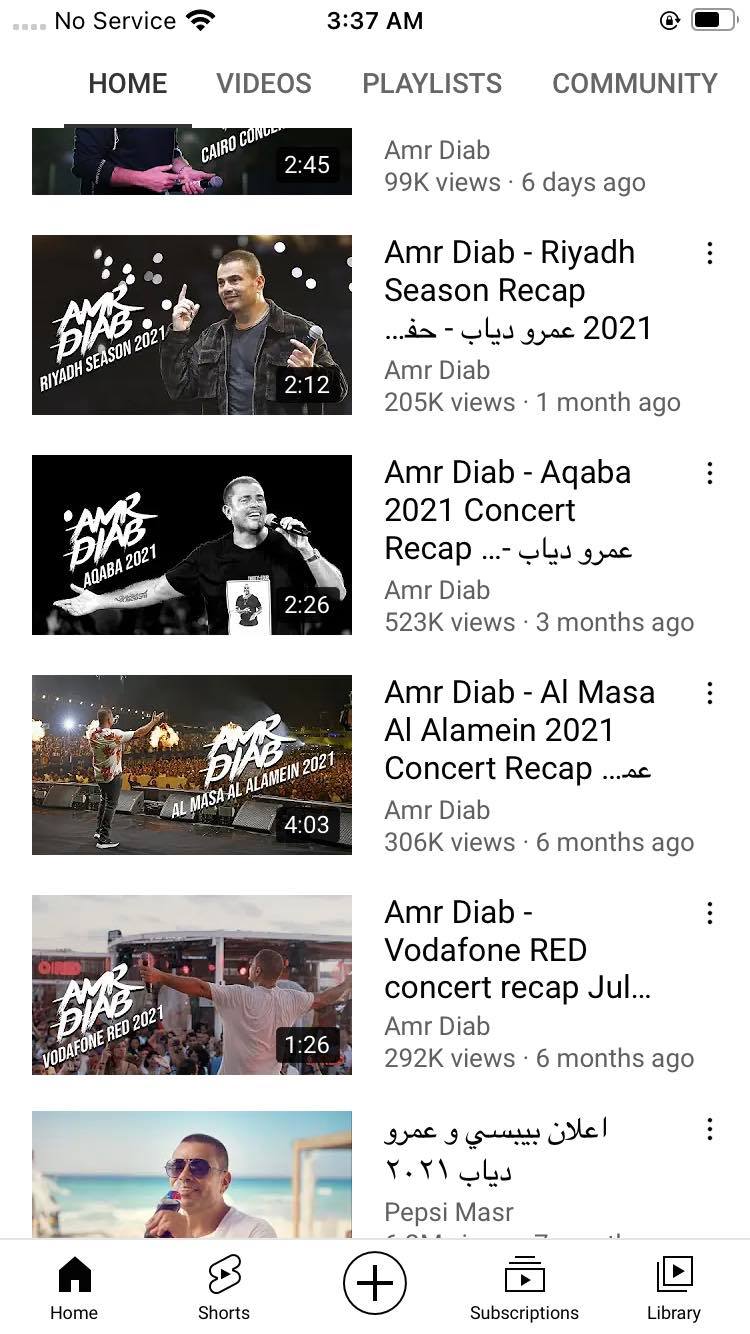Viewport: 750px width, 1334px height.
Task: View your Subscriptions feed
Action: coord(524,1288)
